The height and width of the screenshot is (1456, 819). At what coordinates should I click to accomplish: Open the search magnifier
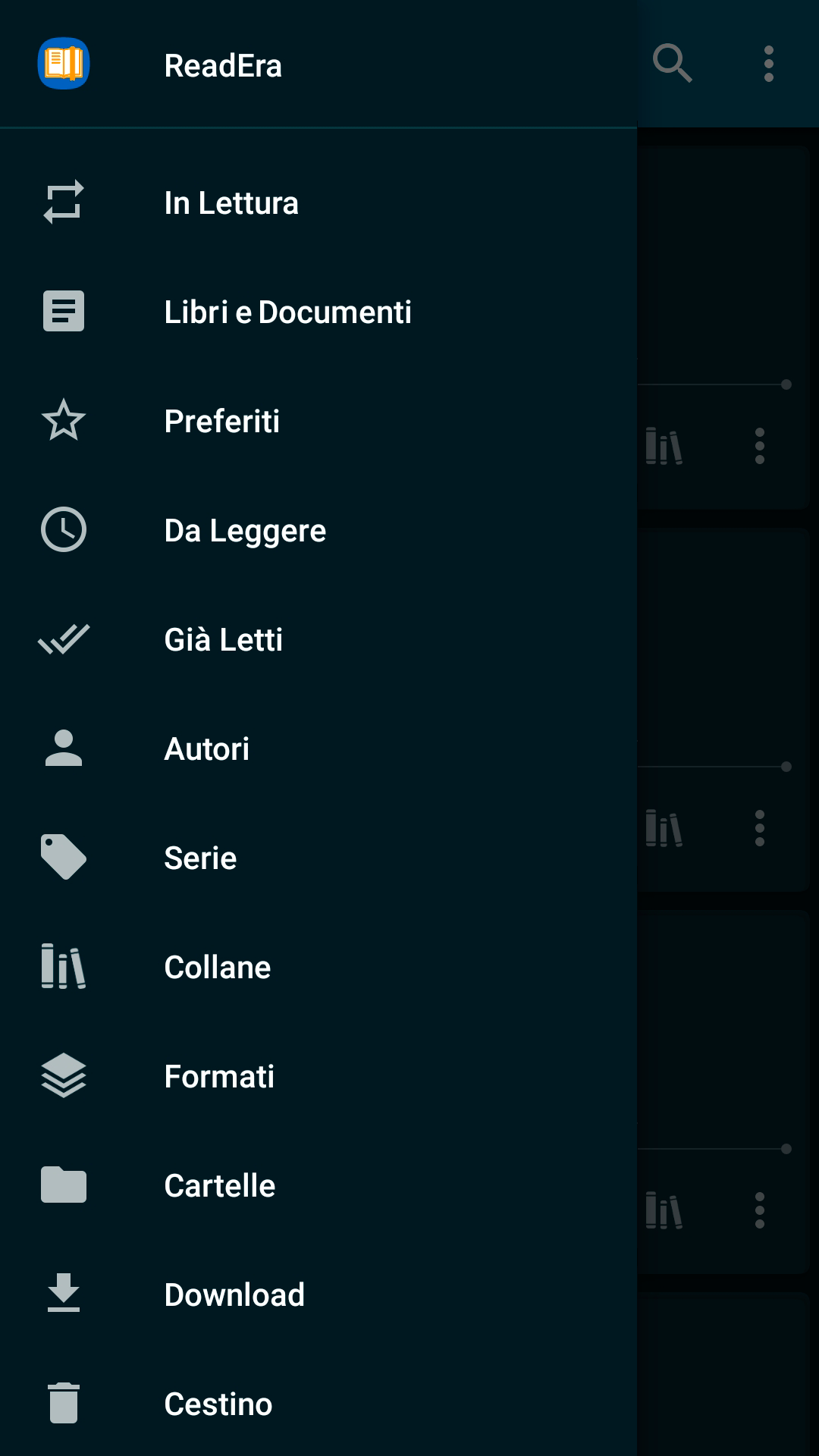(673, 64)
